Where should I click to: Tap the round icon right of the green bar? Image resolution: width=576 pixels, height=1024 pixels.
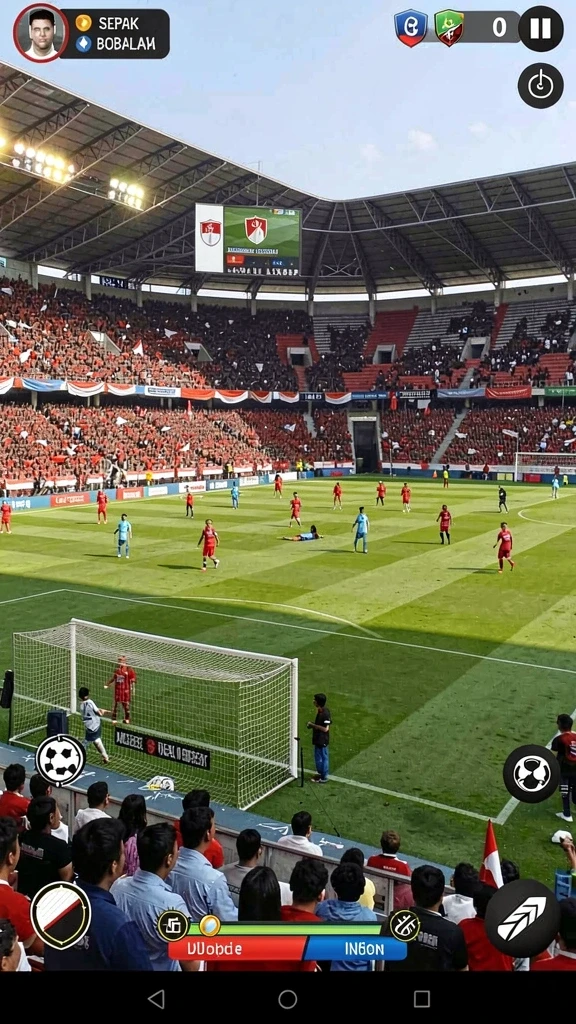coord(404,925)
